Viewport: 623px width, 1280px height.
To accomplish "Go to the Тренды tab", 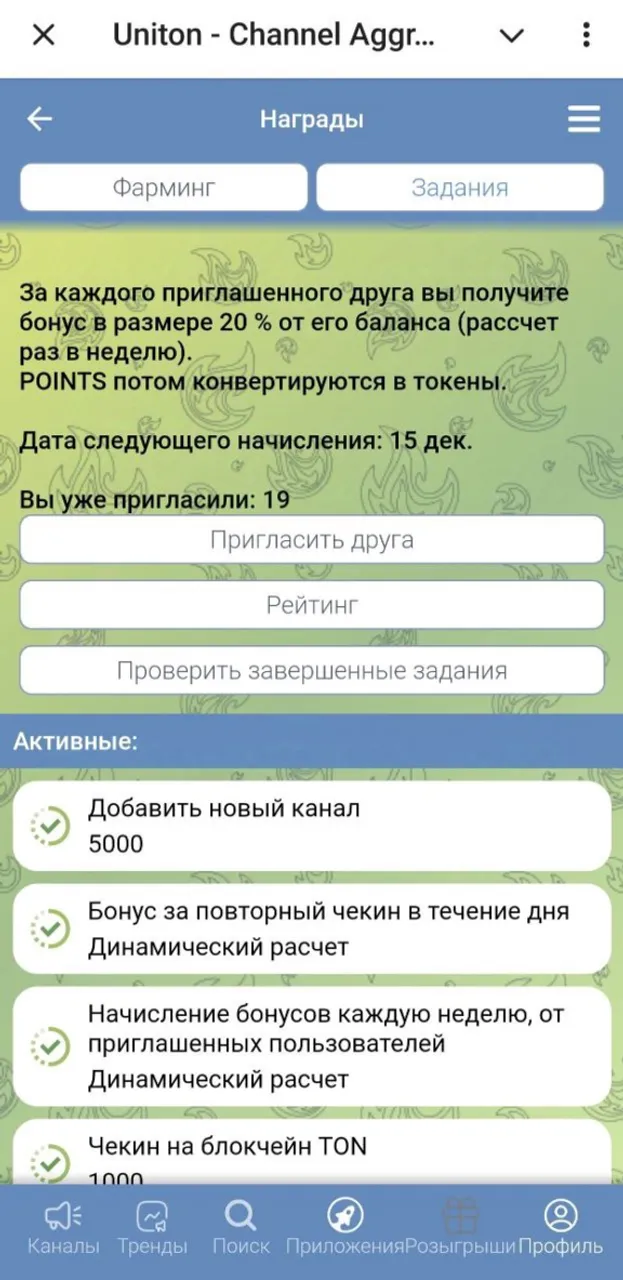I will pyautogui.click(x=152, y=1229).
